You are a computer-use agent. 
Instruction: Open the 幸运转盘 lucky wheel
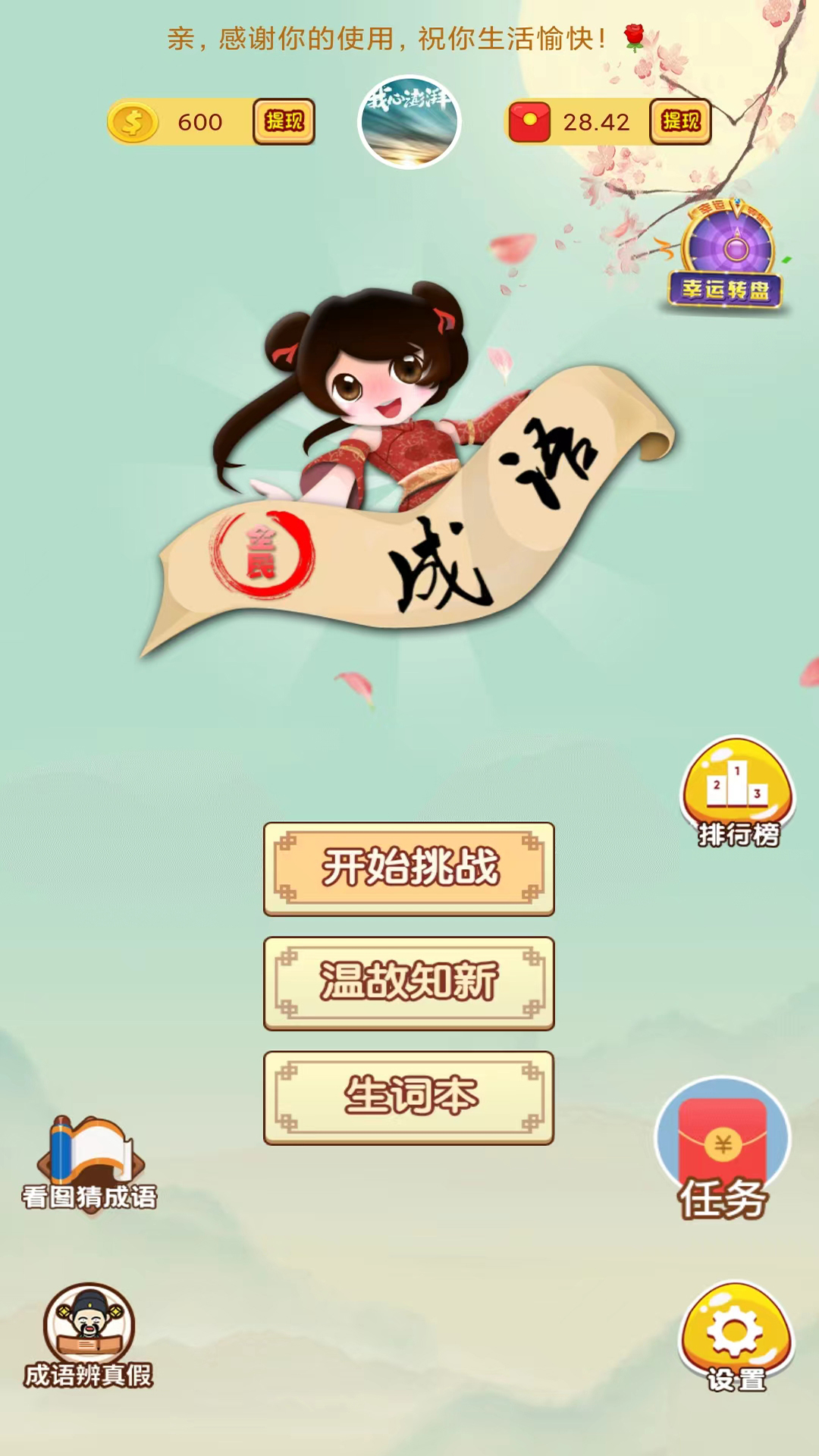point(726,258)
